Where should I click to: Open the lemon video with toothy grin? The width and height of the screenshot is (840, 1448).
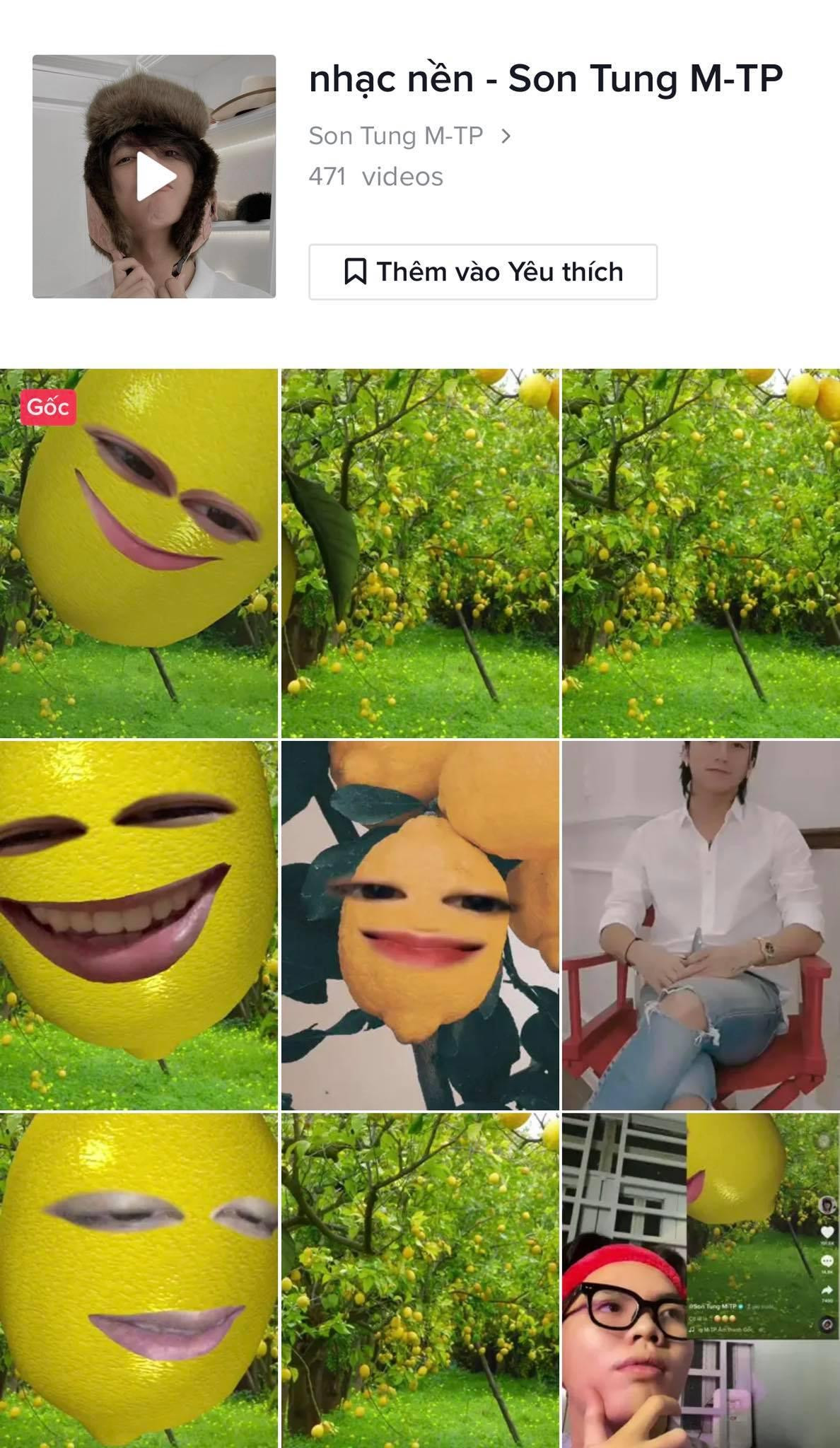pyautogui.click(x=139, y=925)
